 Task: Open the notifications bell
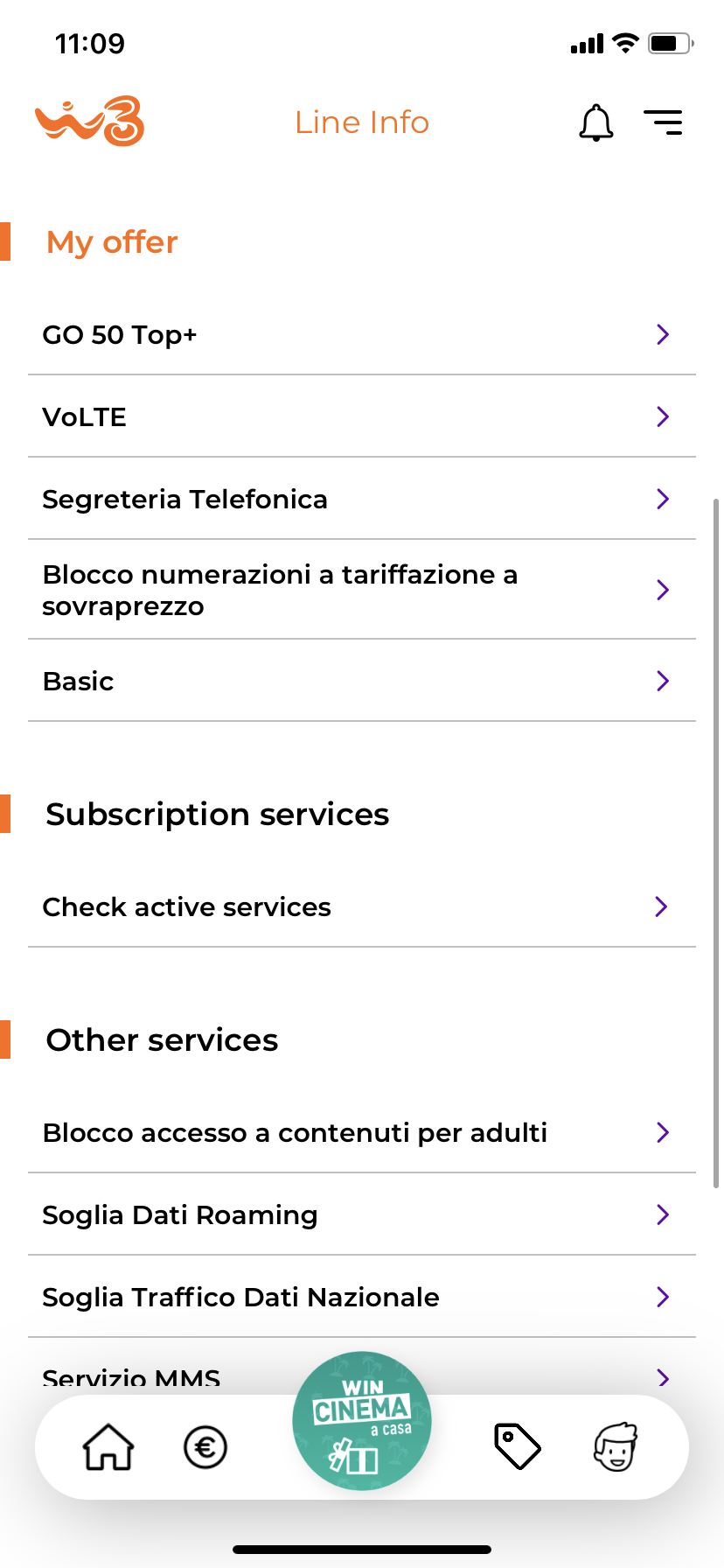tap(596, 122)
